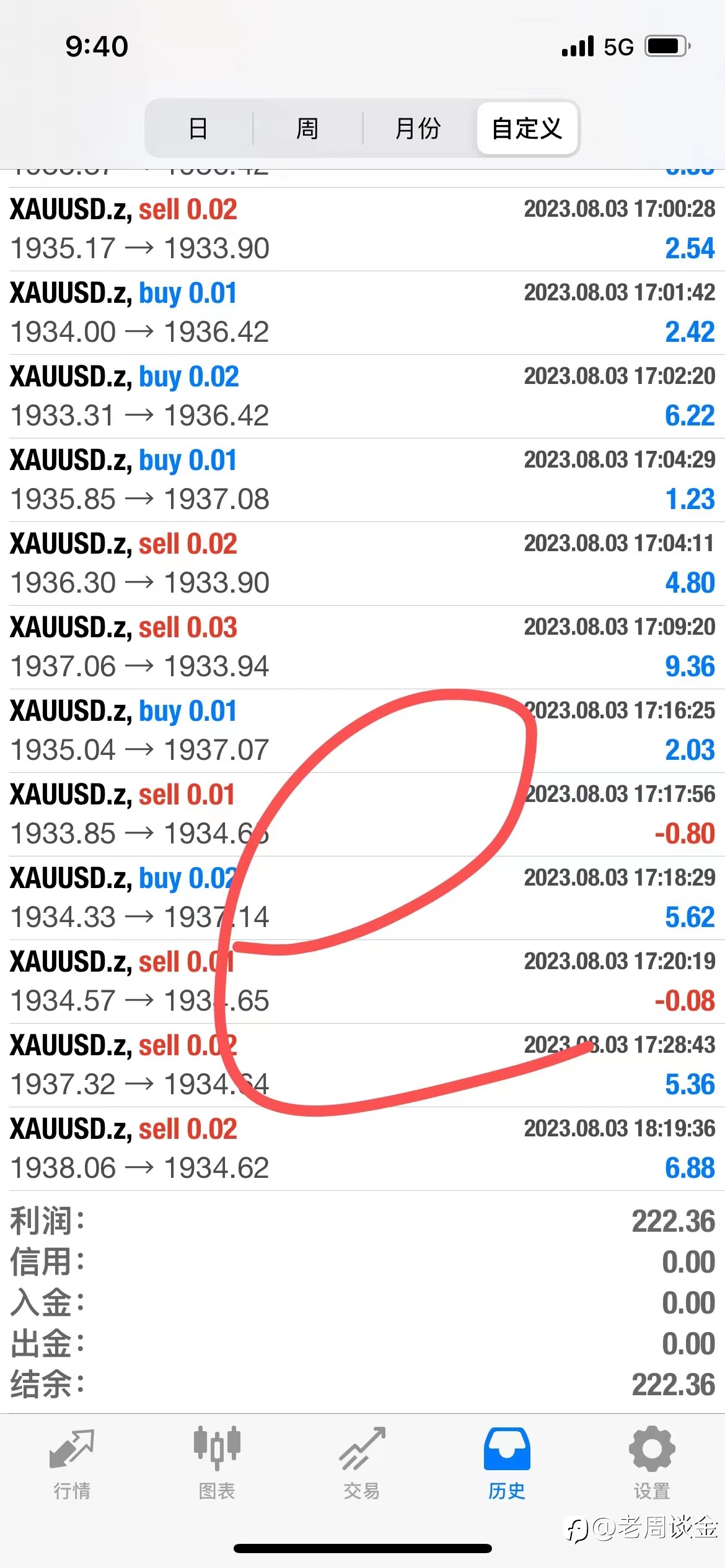Open the sell 0.02 trade with profit 4.80
The height and width of the screenshot is (1568, 725).
pyautogui.click(x=362, y=564)
